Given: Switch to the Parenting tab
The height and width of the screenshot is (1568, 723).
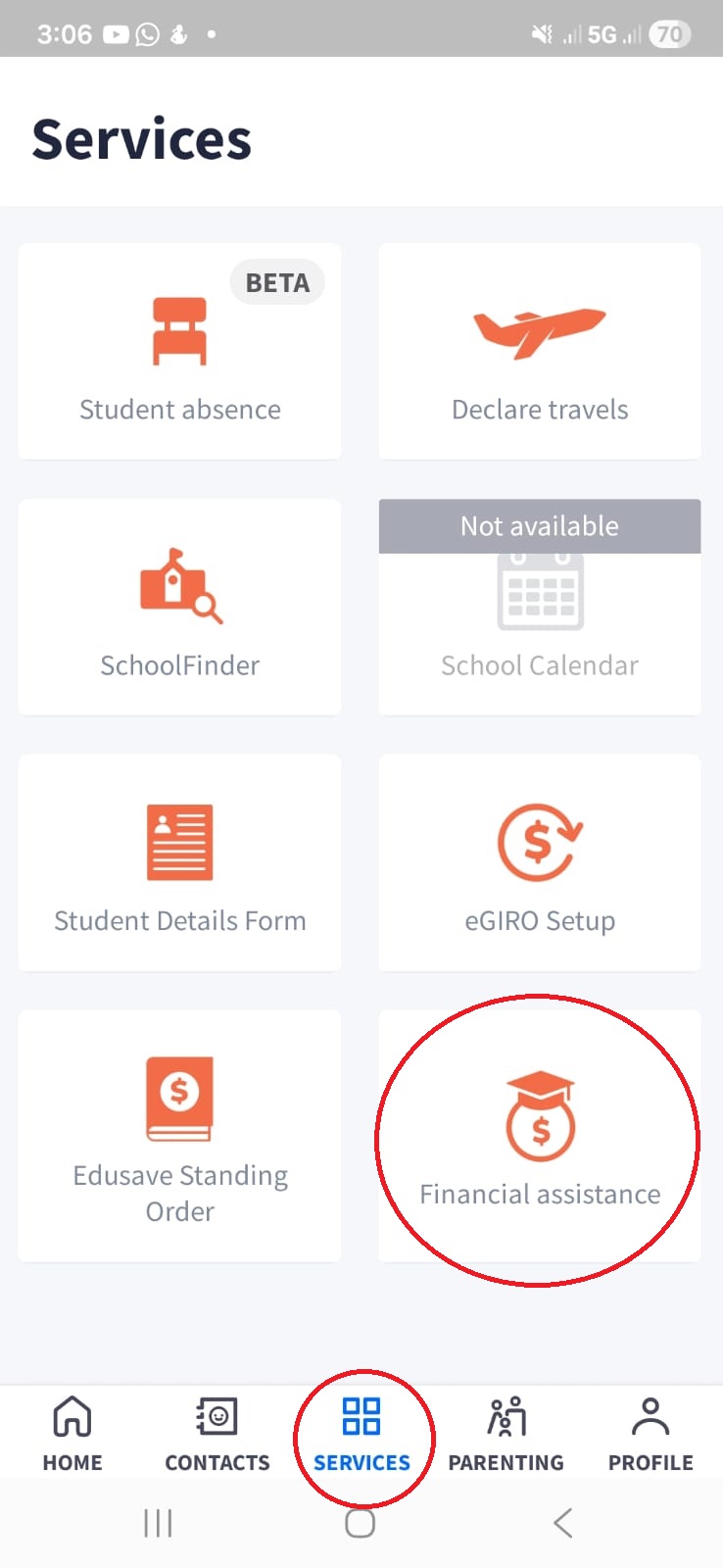Looking at the screenshot, I should click(506, 1435).
